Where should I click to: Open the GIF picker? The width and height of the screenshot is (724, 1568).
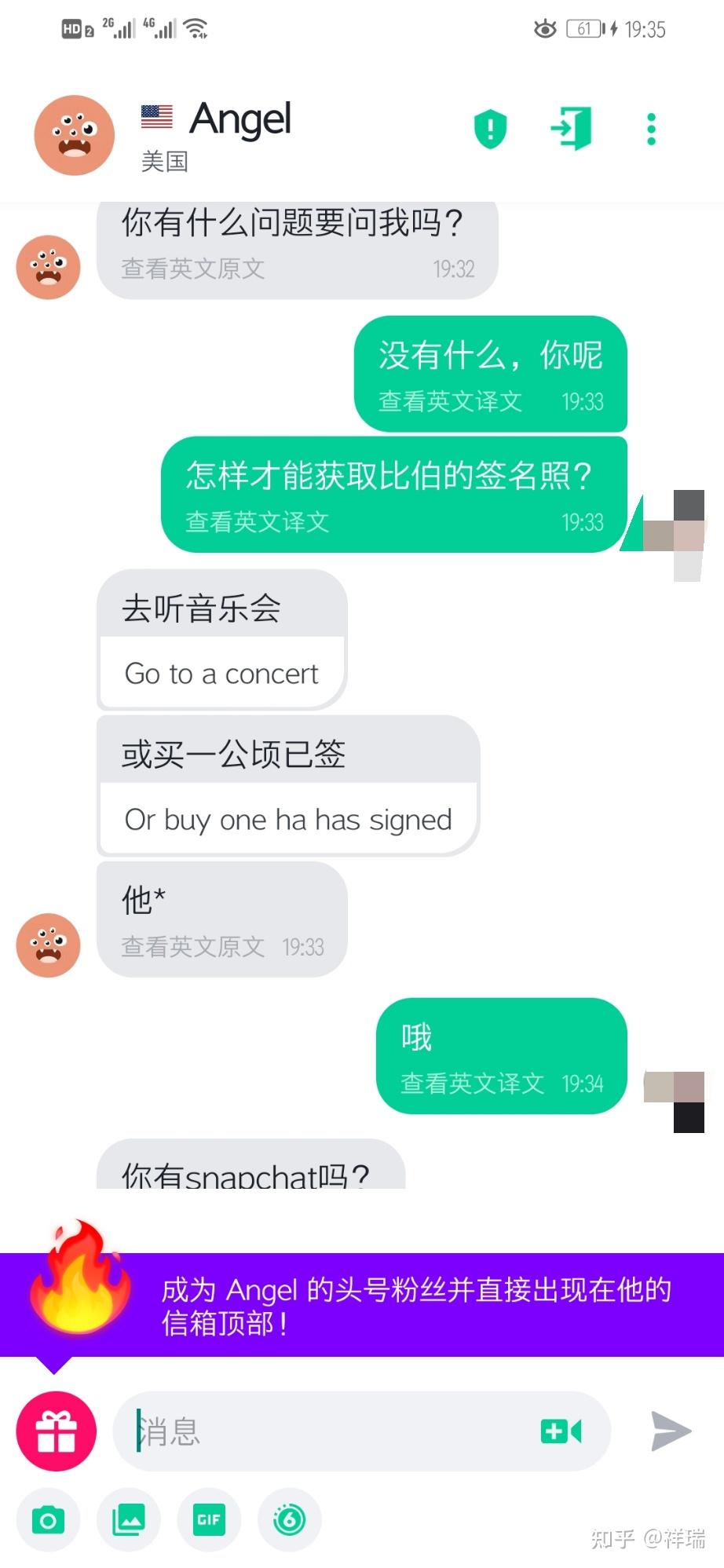point(209,1521)
